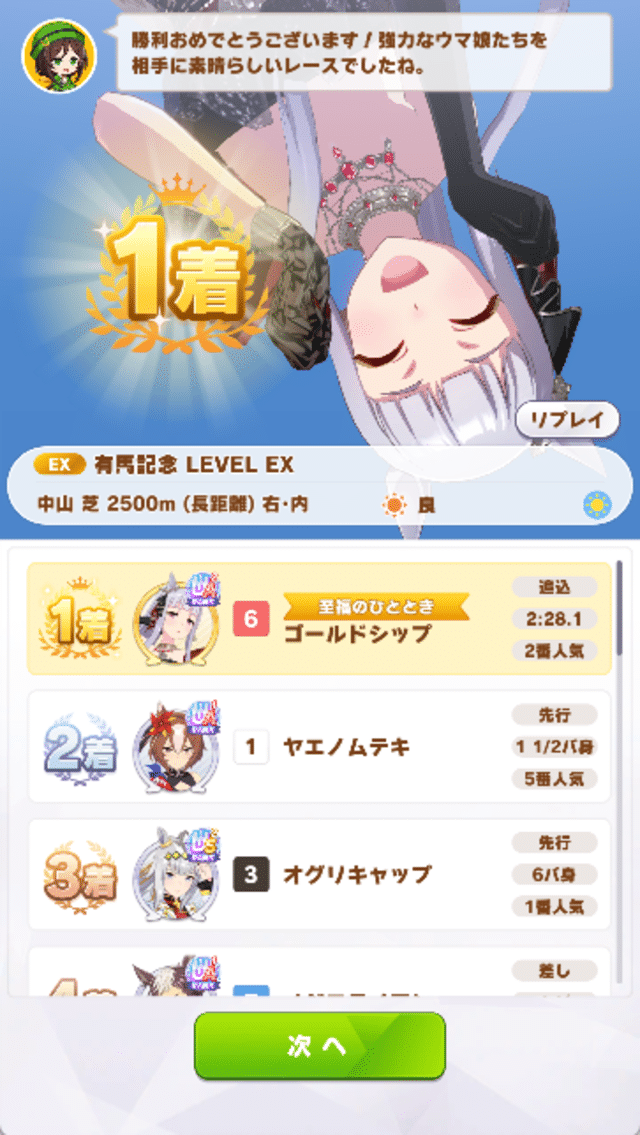The width and height of the screenshot is (640, 1135).
Task: Select ヤエノムテキ's 2nd place result row
Action: click(x=318, y=746)
